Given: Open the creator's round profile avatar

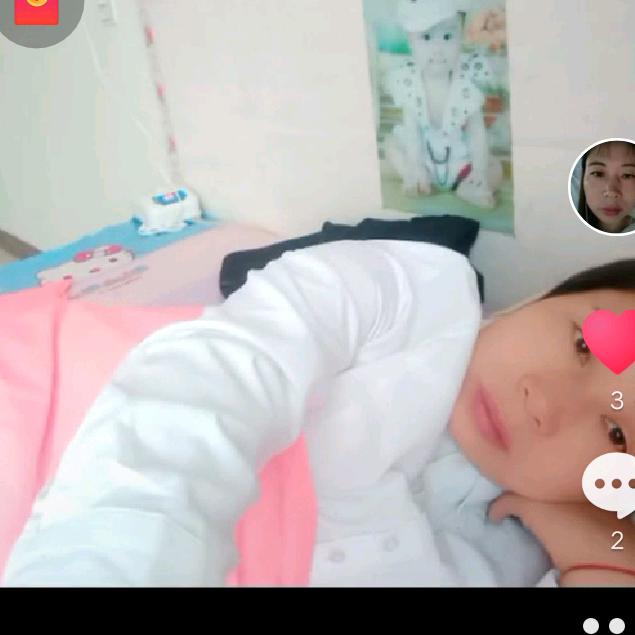Looking at the screenshot, I should 603,187.
